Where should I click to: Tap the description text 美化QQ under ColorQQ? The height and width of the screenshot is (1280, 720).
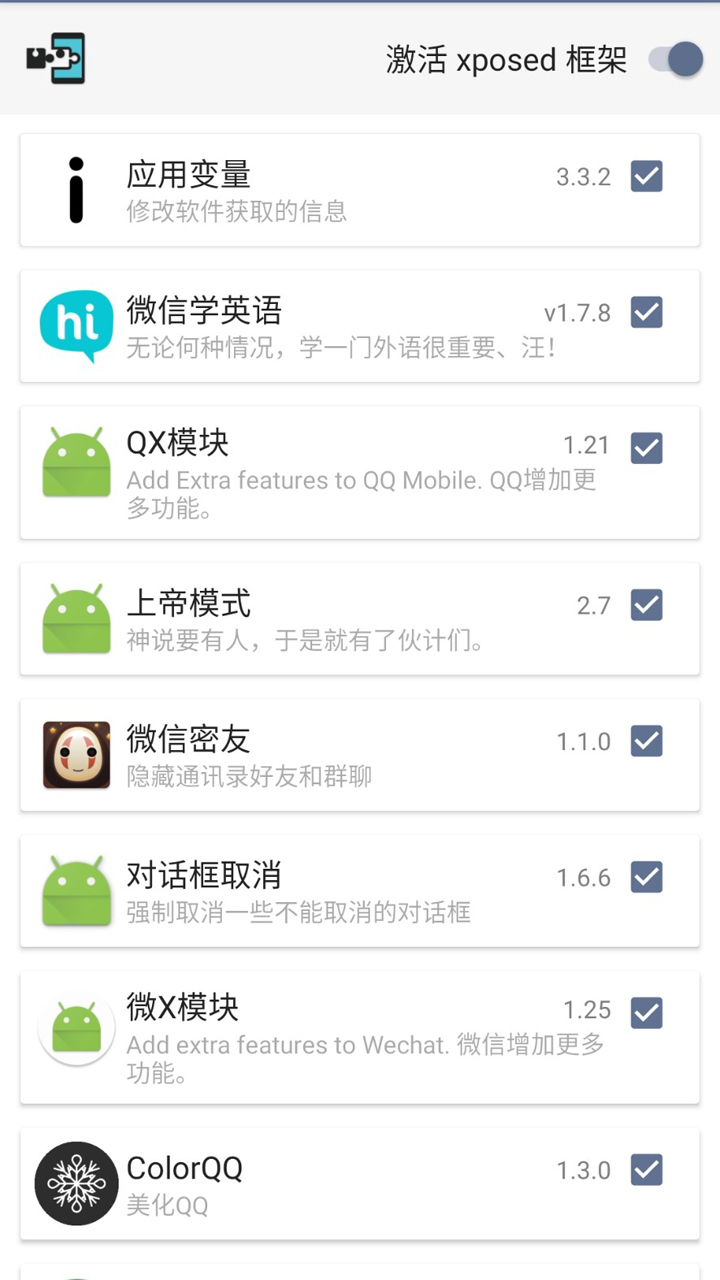pos(158,1206)
